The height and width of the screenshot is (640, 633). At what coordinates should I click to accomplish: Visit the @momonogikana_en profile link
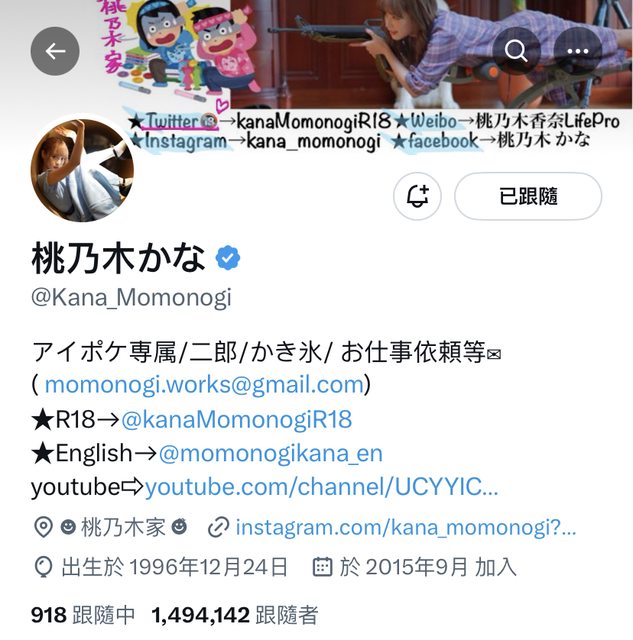[x=271, y=453]
